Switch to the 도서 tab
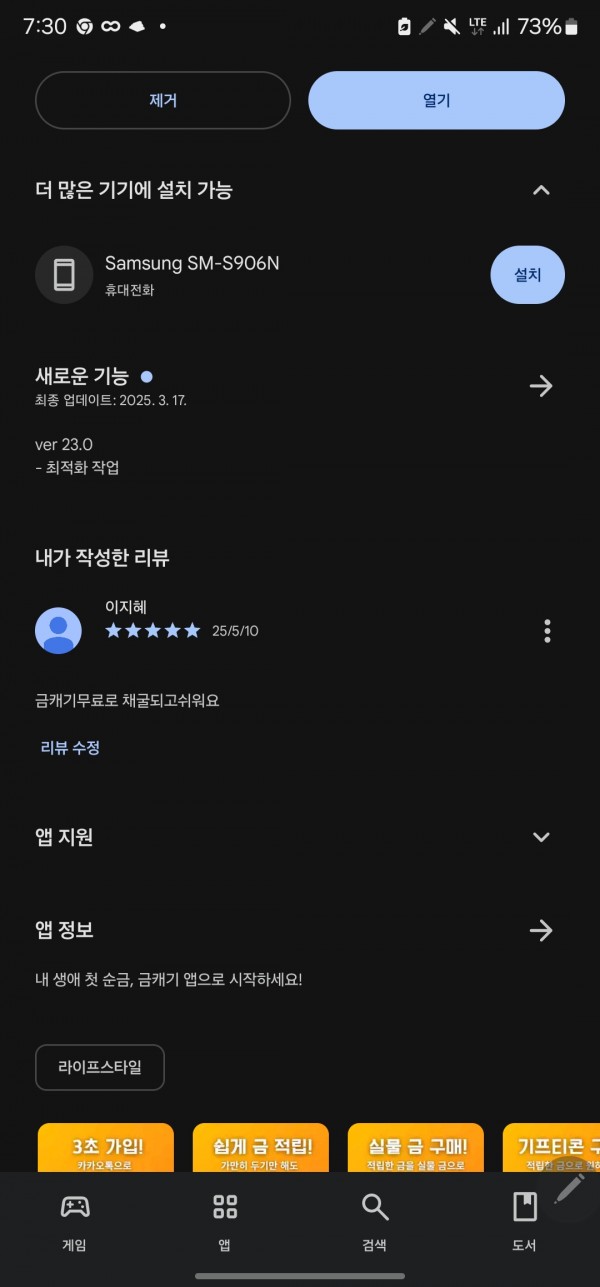 pos(524,1221)
